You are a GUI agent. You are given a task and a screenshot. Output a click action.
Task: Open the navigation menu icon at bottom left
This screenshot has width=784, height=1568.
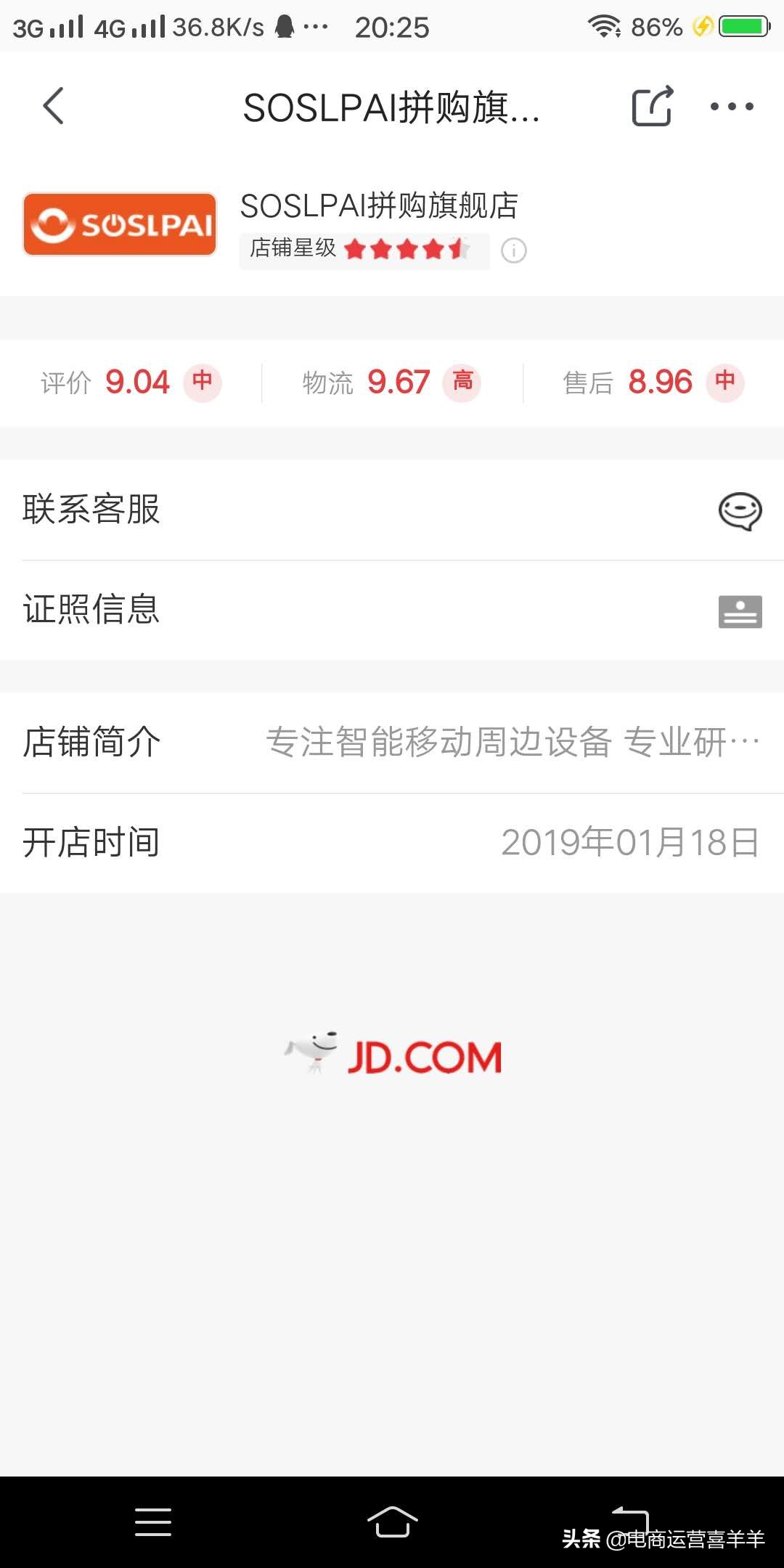153,1522
